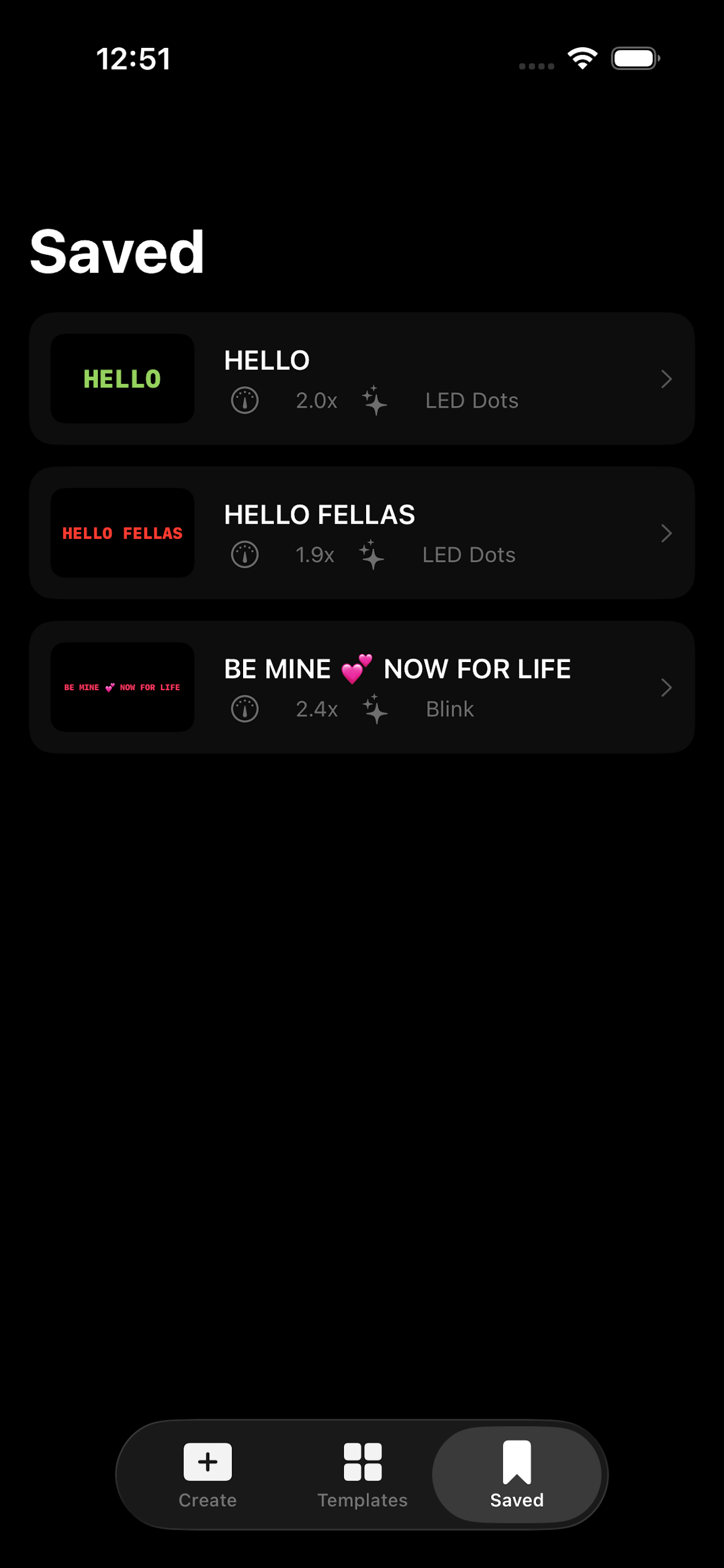Image resolution: width=724 pixels, height=1568 pixels.
Task: Open the saved HELLO sign
Action: (x=361, y=379)
